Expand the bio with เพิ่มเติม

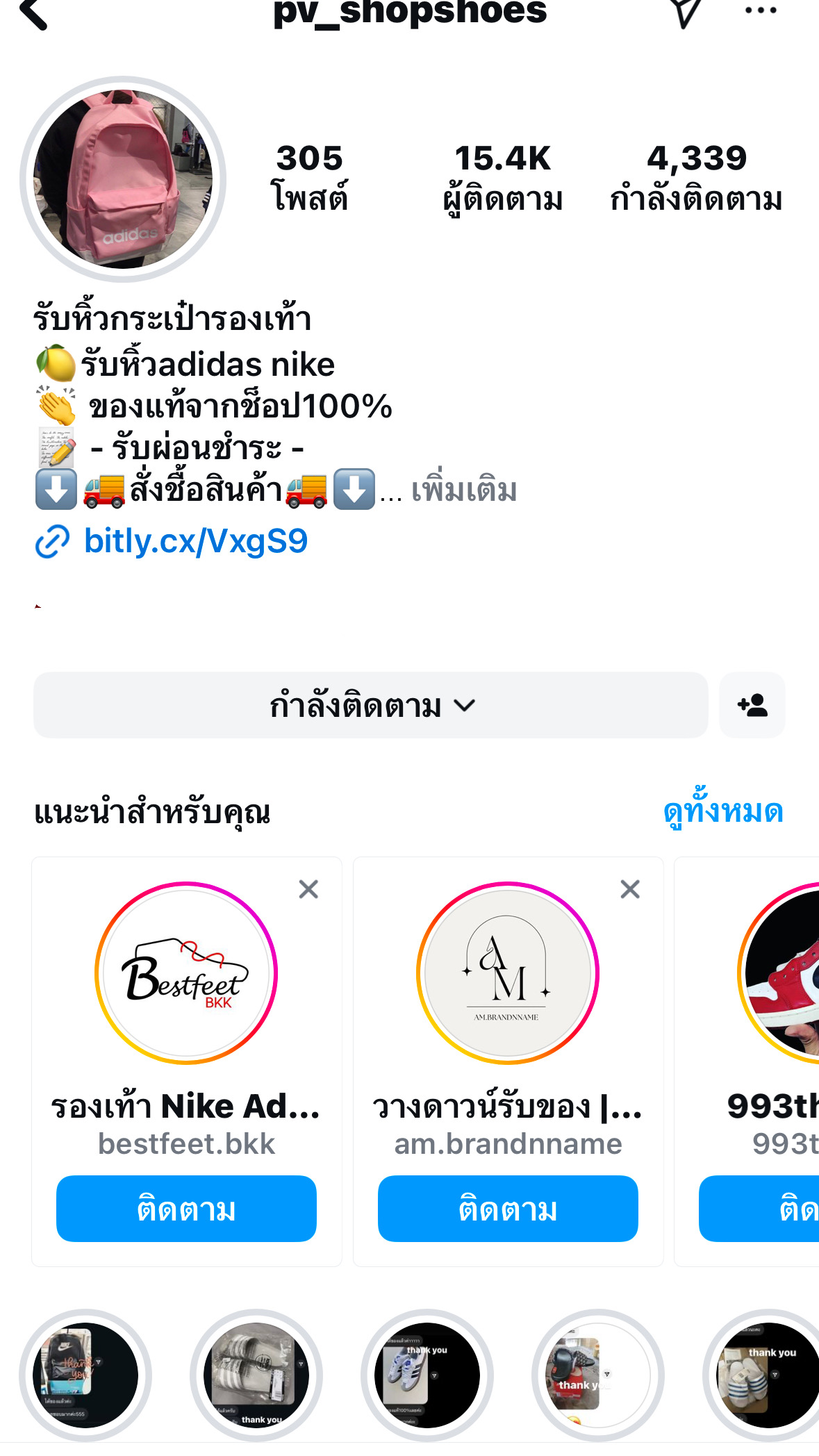tap(463, 490)
